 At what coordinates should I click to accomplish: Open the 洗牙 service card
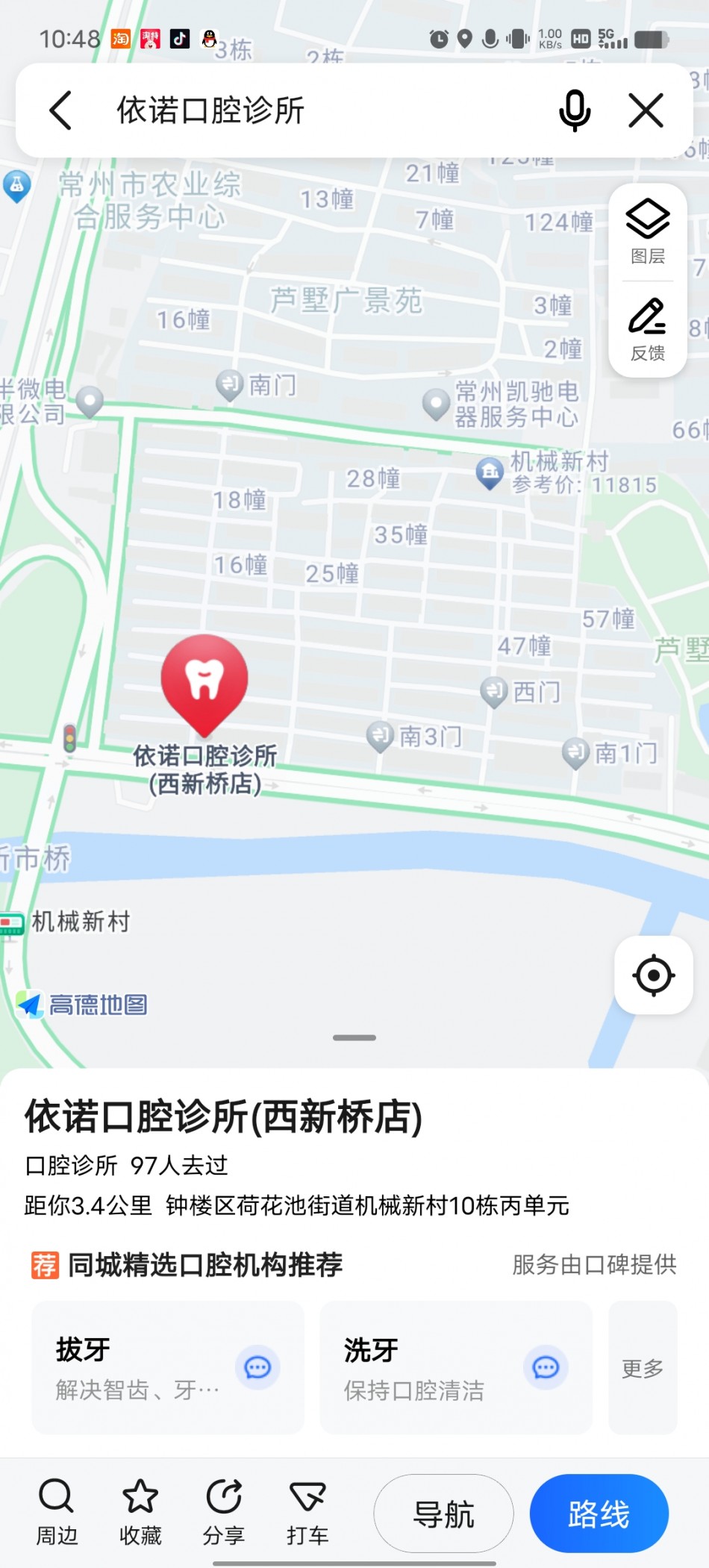455,1367
